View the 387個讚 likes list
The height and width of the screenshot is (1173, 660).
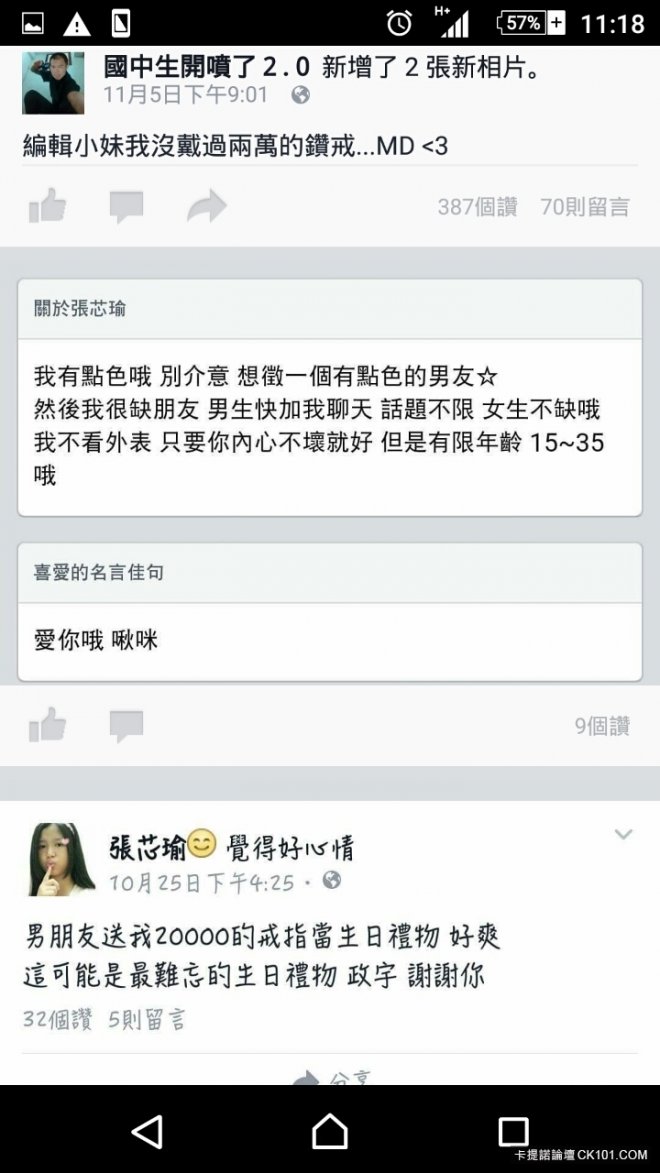tap(477, 207)
